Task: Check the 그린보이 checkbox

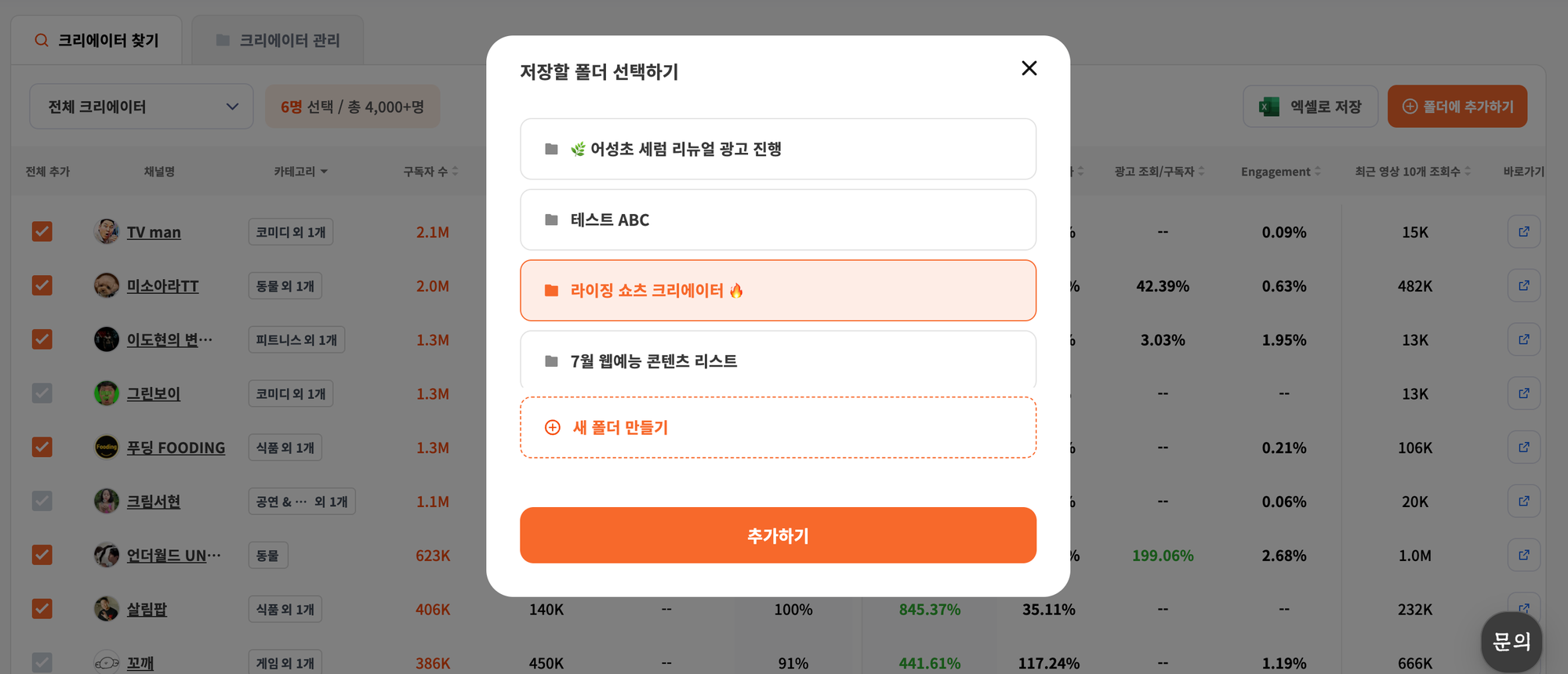Action: (x=42, y=393)
